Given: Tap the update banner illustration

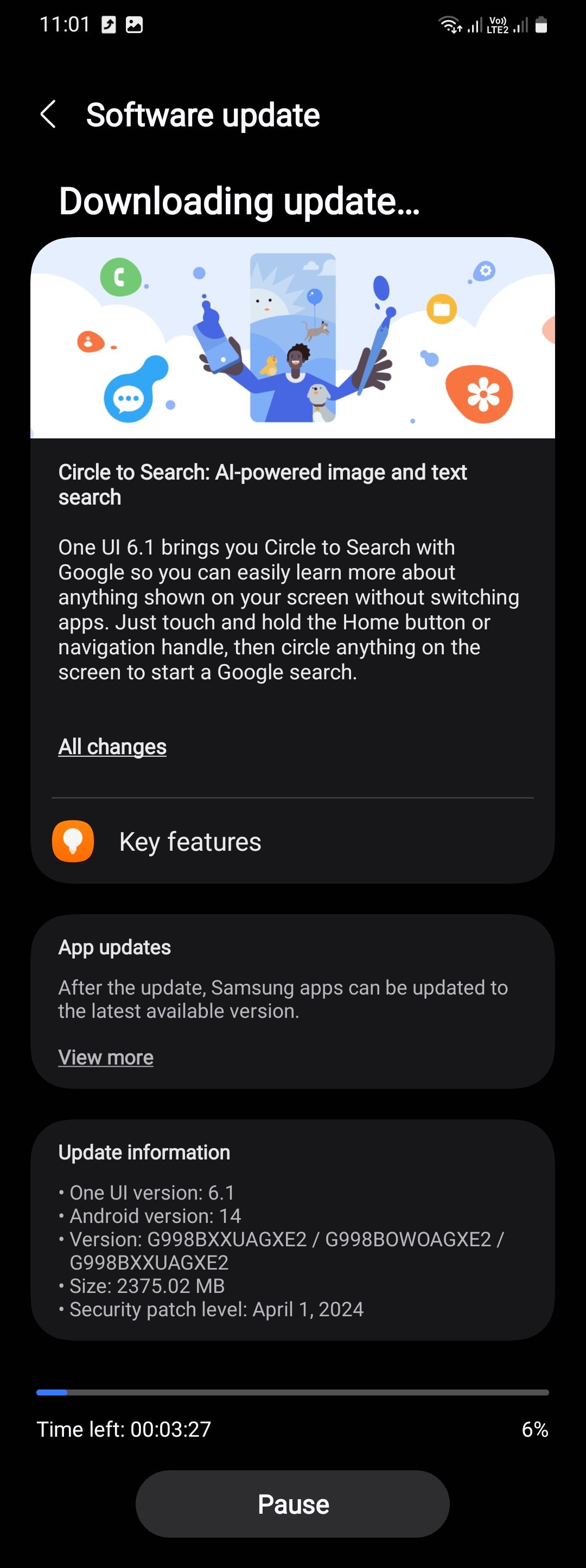Looking at the screenshot, I should tap(292, 338).
